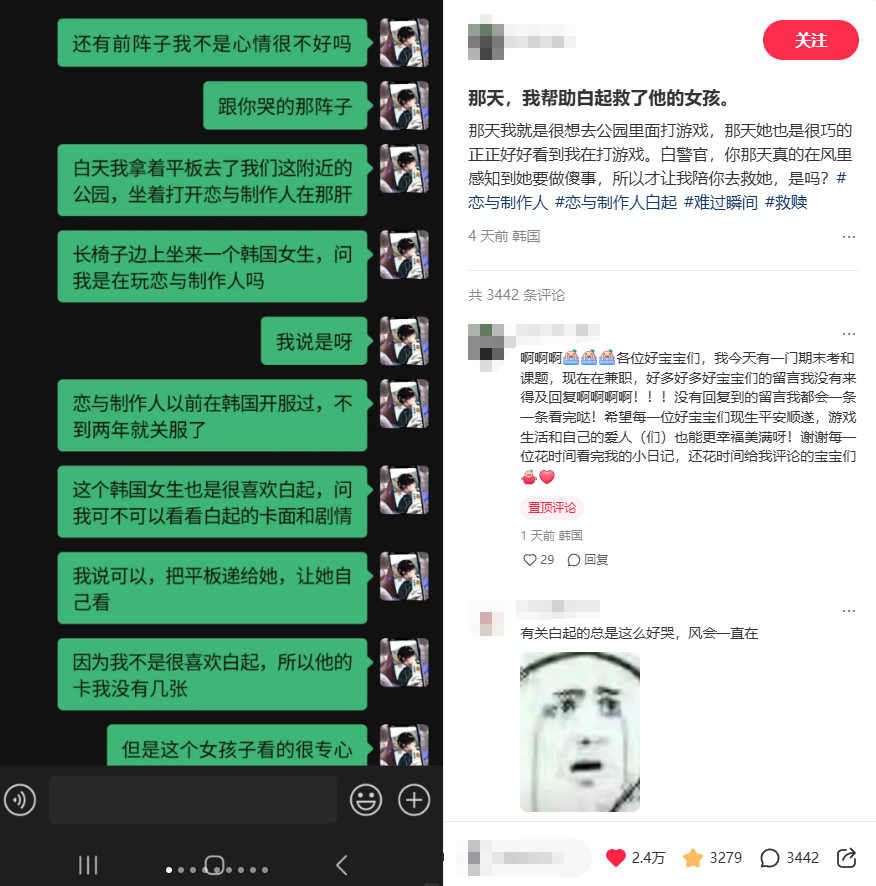The height and width of the screenshot is (886, 876).
Task: View the crying meme image in the comment
Action: 579,731
